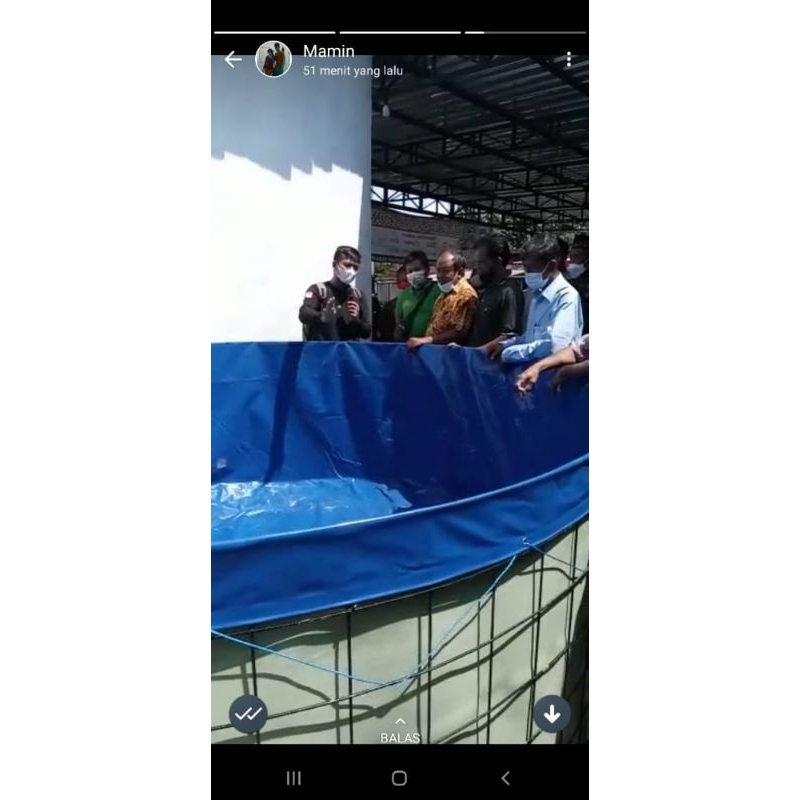Open Mamin's profile picture
This screenshot has height=800, width=800.
tap(273, 60)
